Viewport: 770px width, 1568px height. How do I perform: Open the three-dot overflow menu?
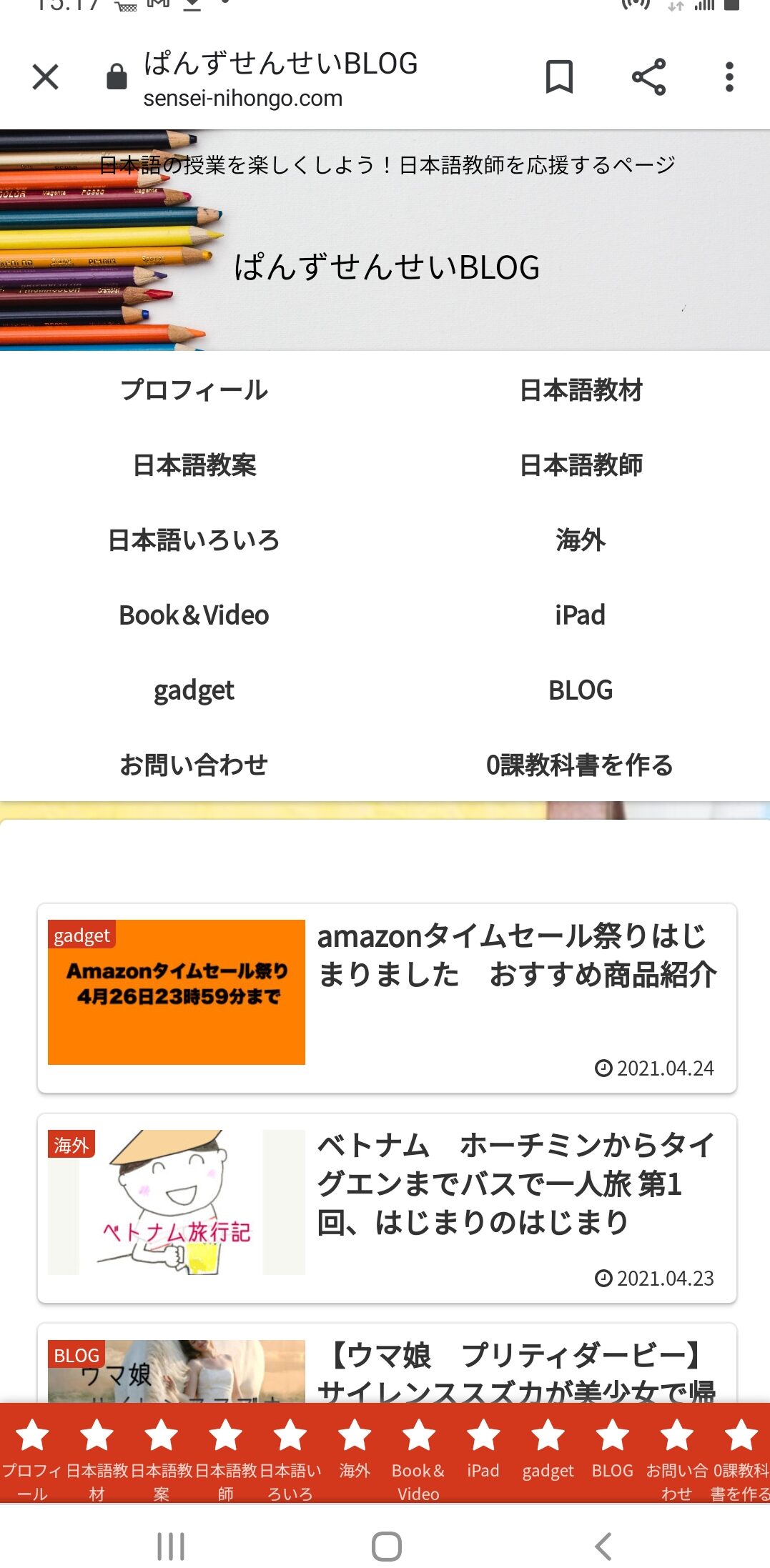tap(729, 77)
